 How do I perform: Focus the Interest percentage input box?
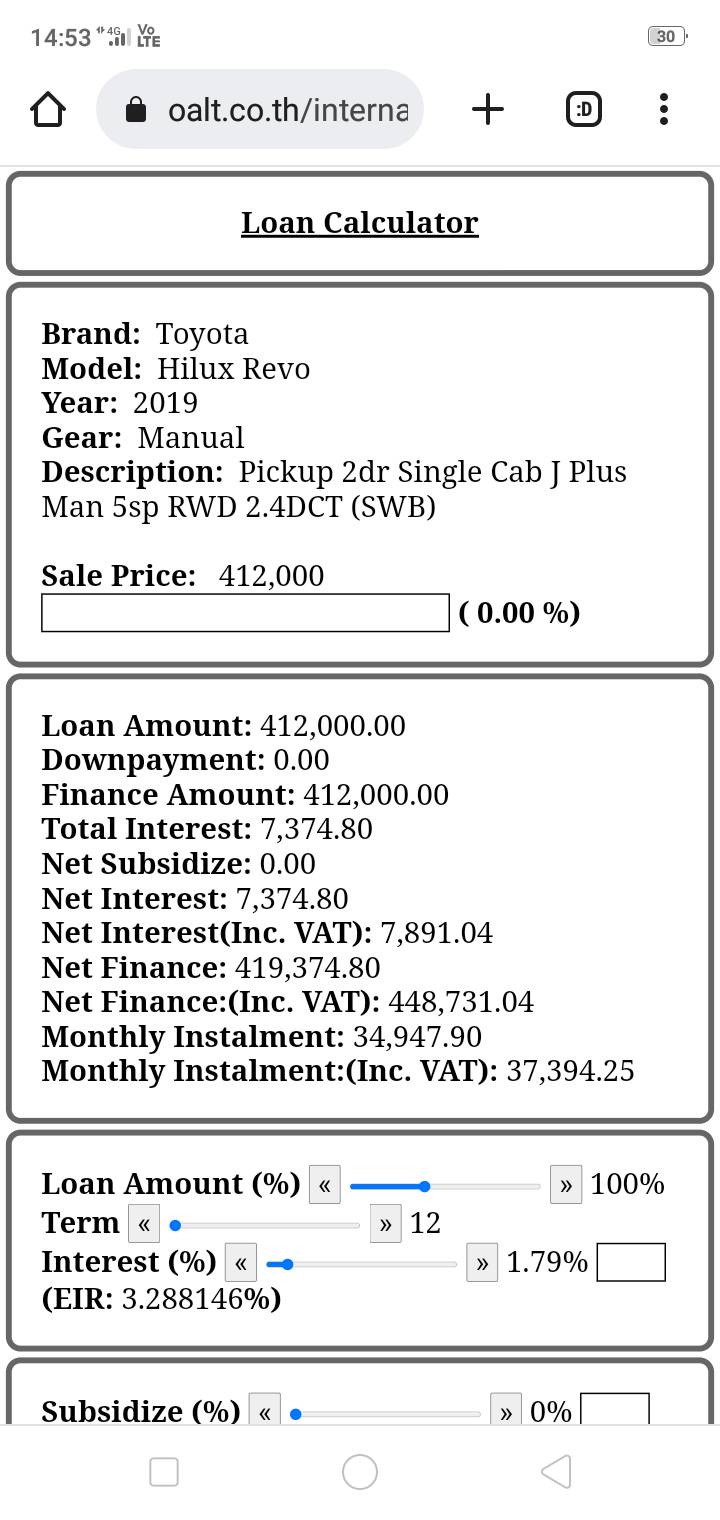[631, 1262]
